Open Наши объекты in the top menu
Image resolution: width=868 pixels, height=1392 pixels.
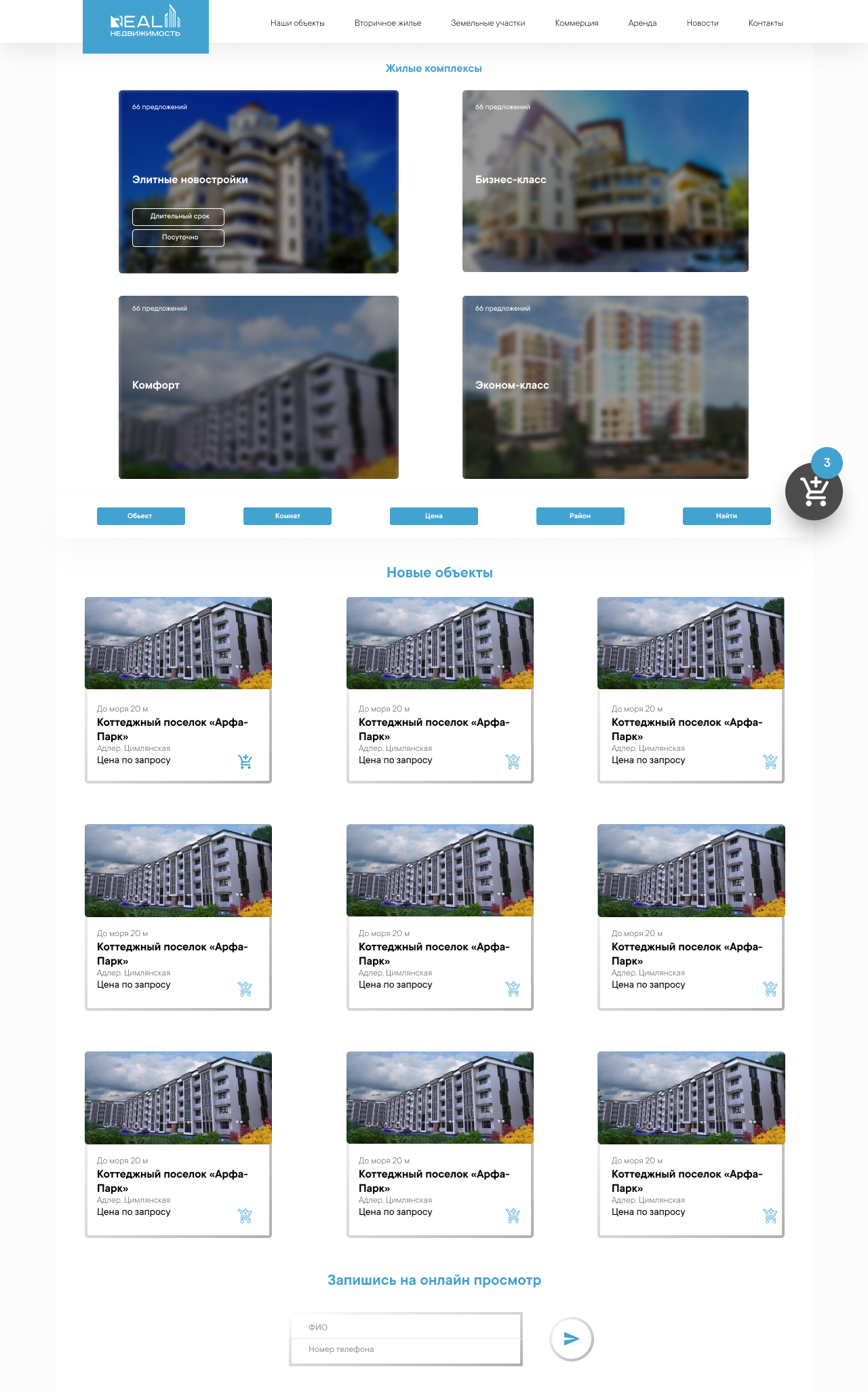pos(297,23)
